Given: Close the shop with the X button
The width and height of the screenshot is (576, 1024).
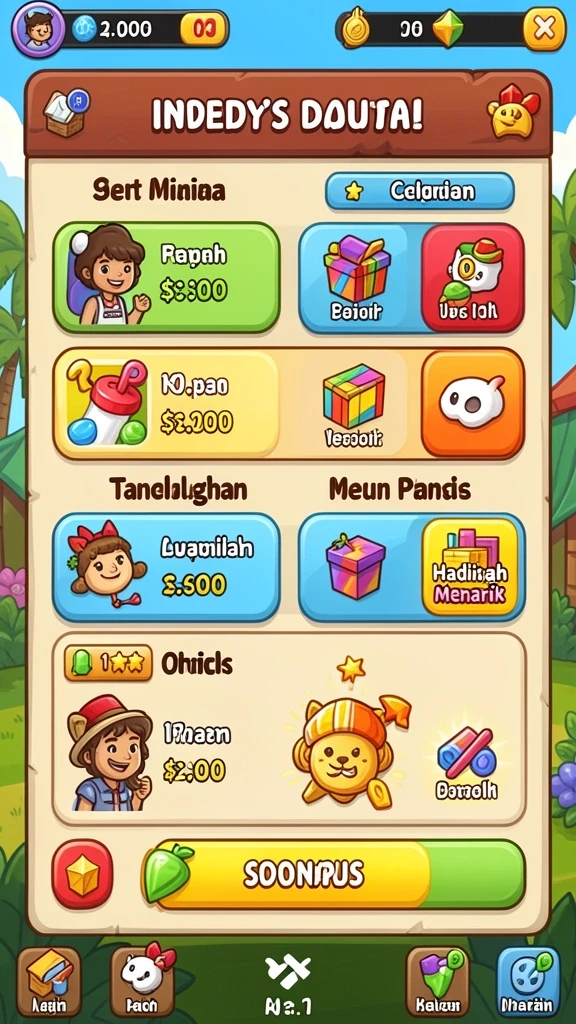Looking at the screenshot, I should 544,29.
